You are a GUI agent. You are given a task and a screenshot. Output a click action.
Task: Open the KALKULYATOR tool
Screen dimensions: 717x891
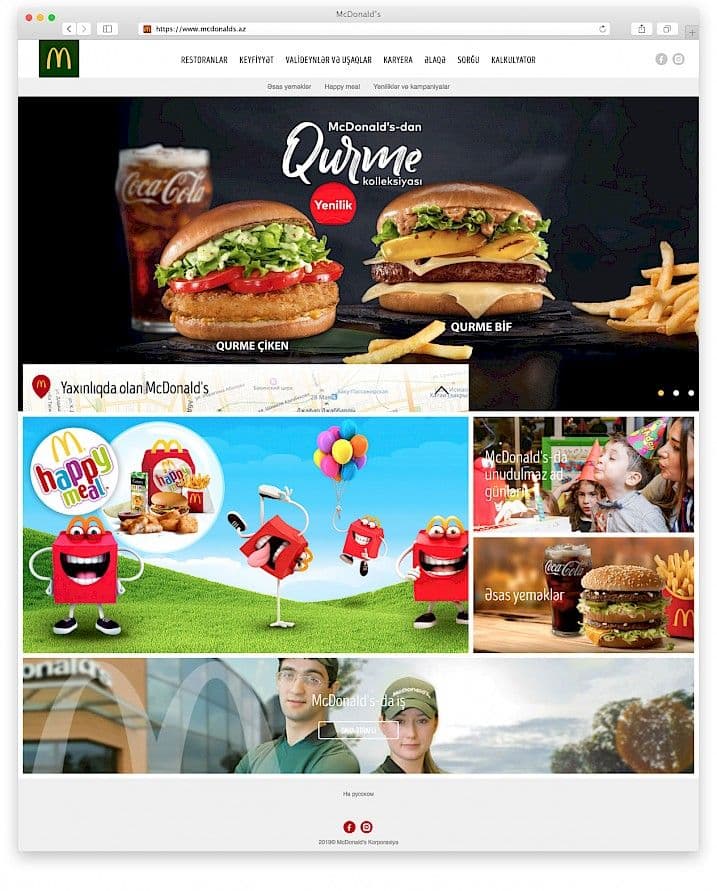pos(513,60)
